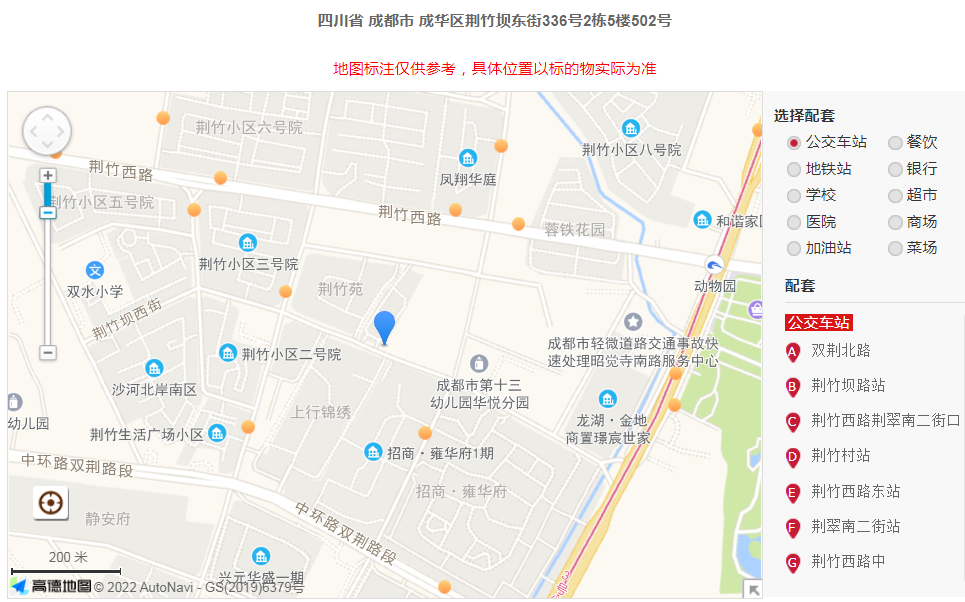Select the 学校 radio option
This screenshot has width=965, height=602.
click(x=794, y=196)
